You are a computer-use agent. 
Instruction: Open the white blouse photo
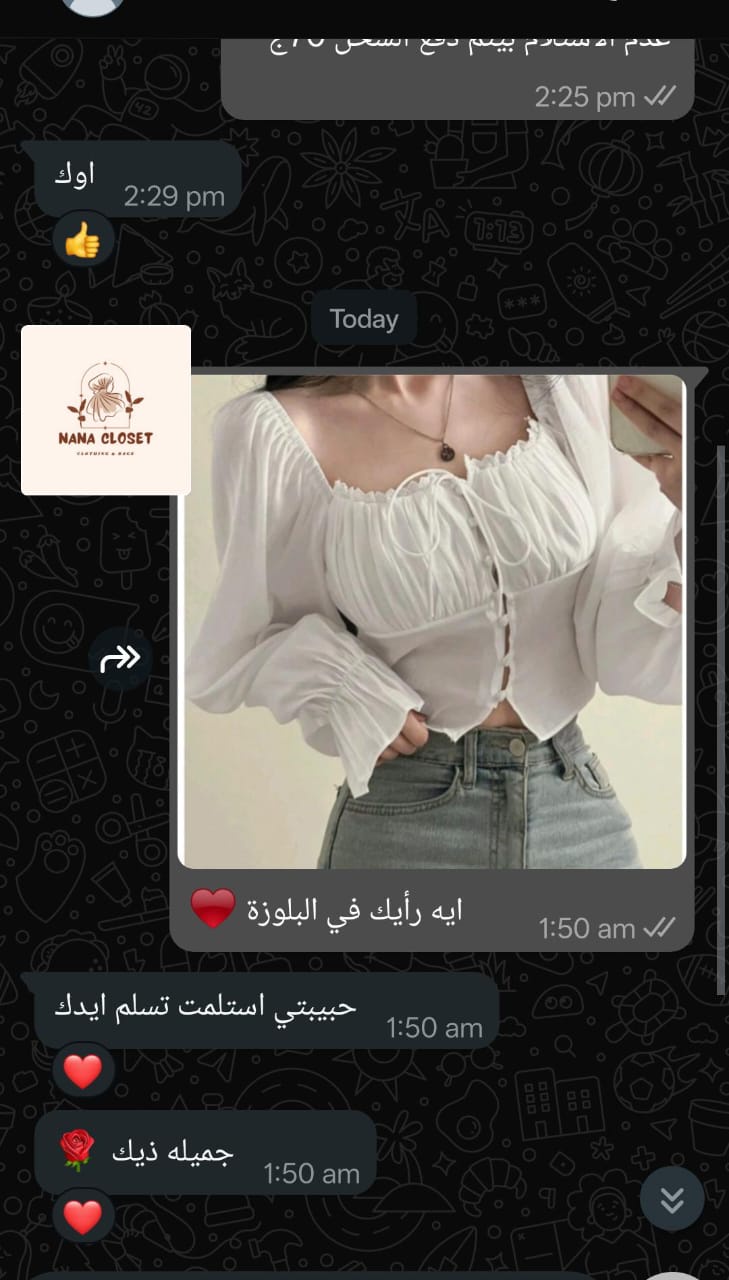tap(432, 620)
